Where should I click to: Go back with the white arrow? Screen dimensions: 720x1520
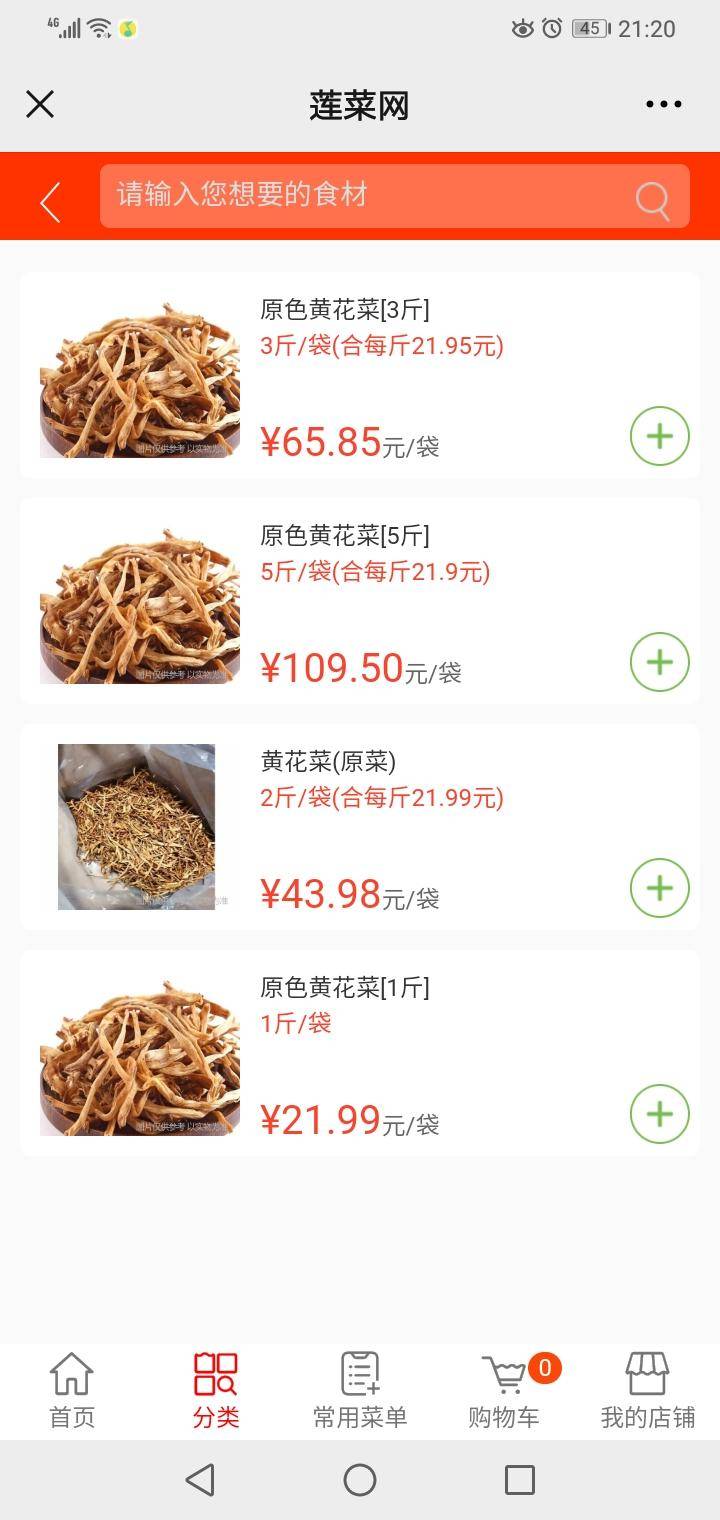point(50,202)
